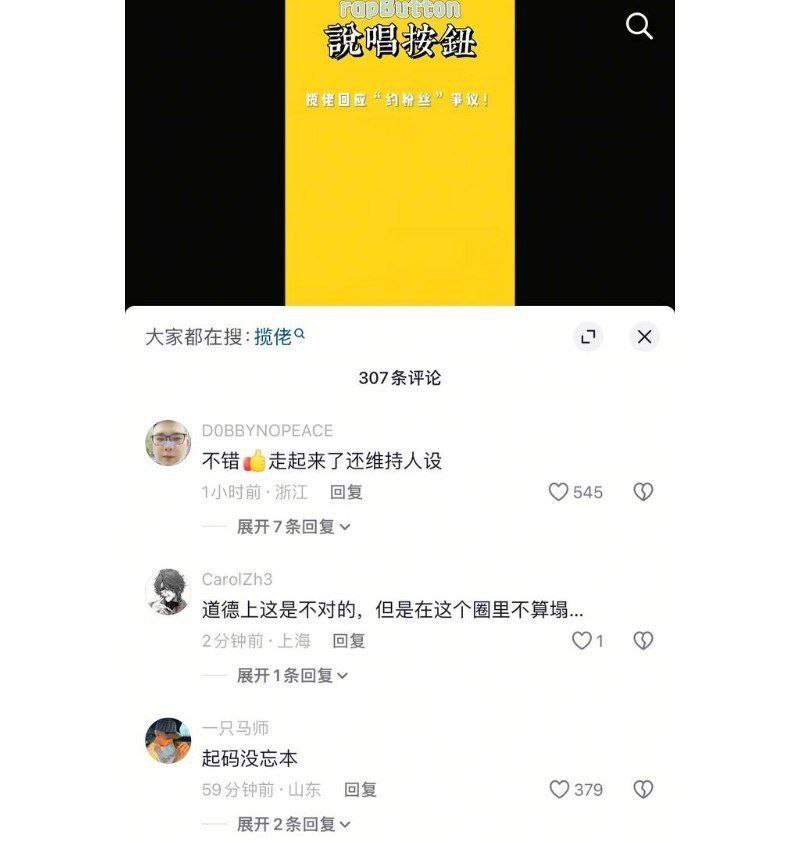
Task: Like CarolZh3's comment
Action: 581,641
